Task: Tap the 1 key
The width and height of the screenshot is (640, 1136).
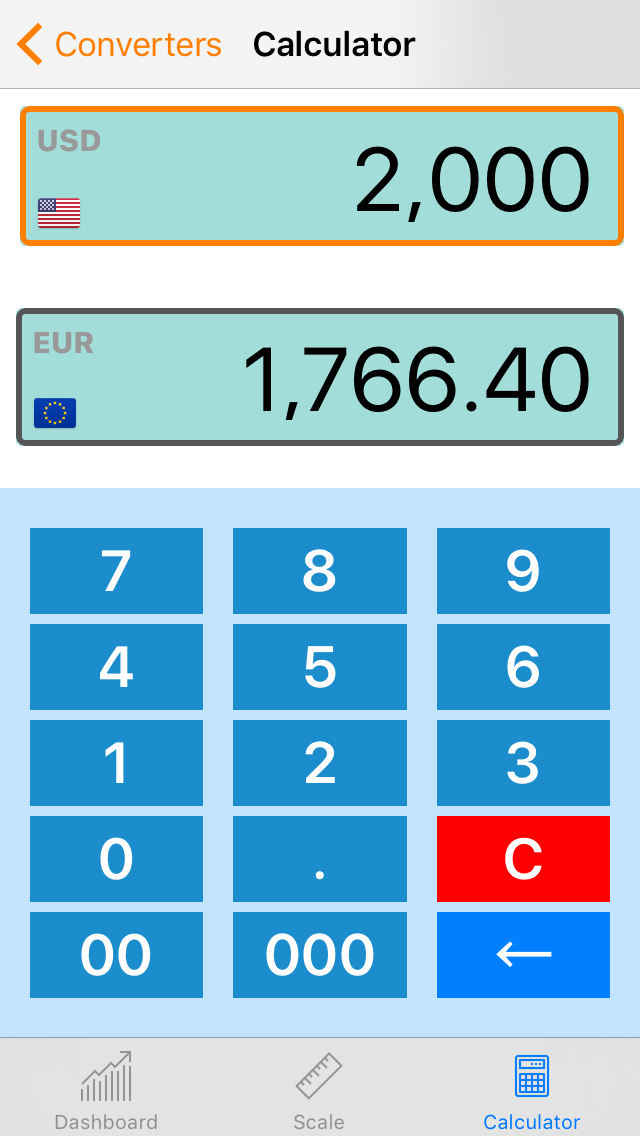Action: tap(116, 763)
